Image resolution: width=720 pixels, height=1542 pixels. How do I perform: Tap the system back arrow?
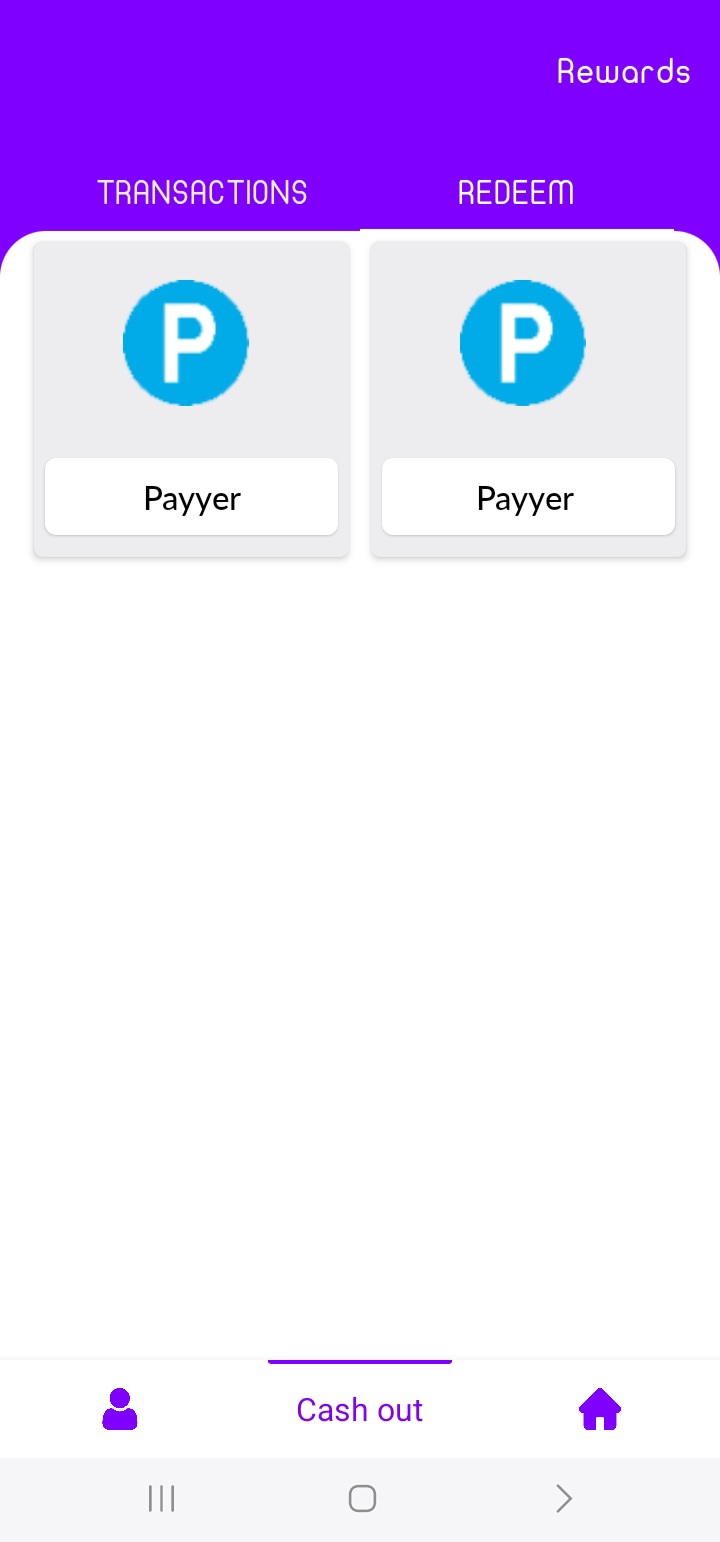pos(563,1498)
